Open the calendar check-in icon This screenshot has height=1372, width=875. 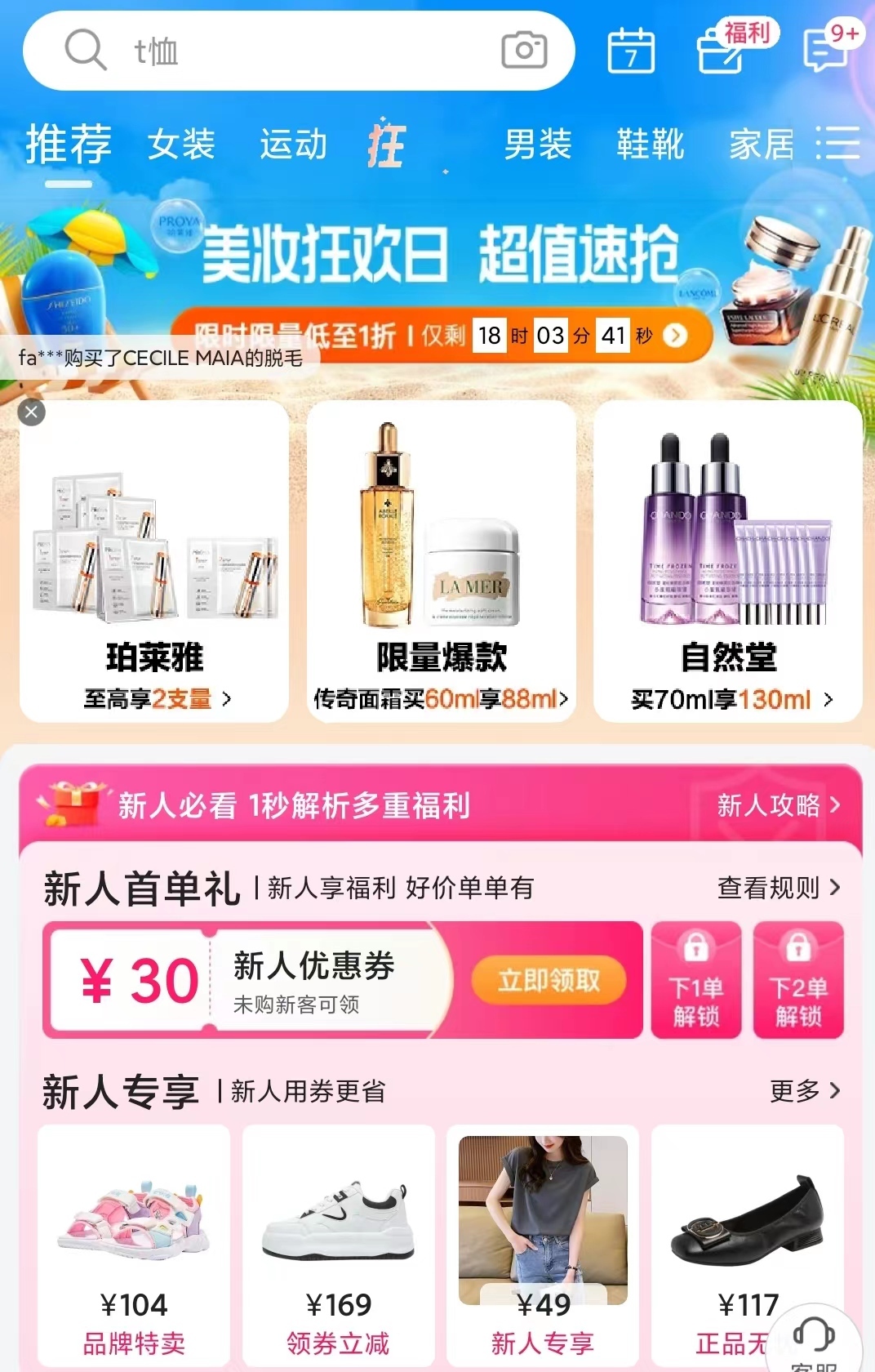[631, 51]
